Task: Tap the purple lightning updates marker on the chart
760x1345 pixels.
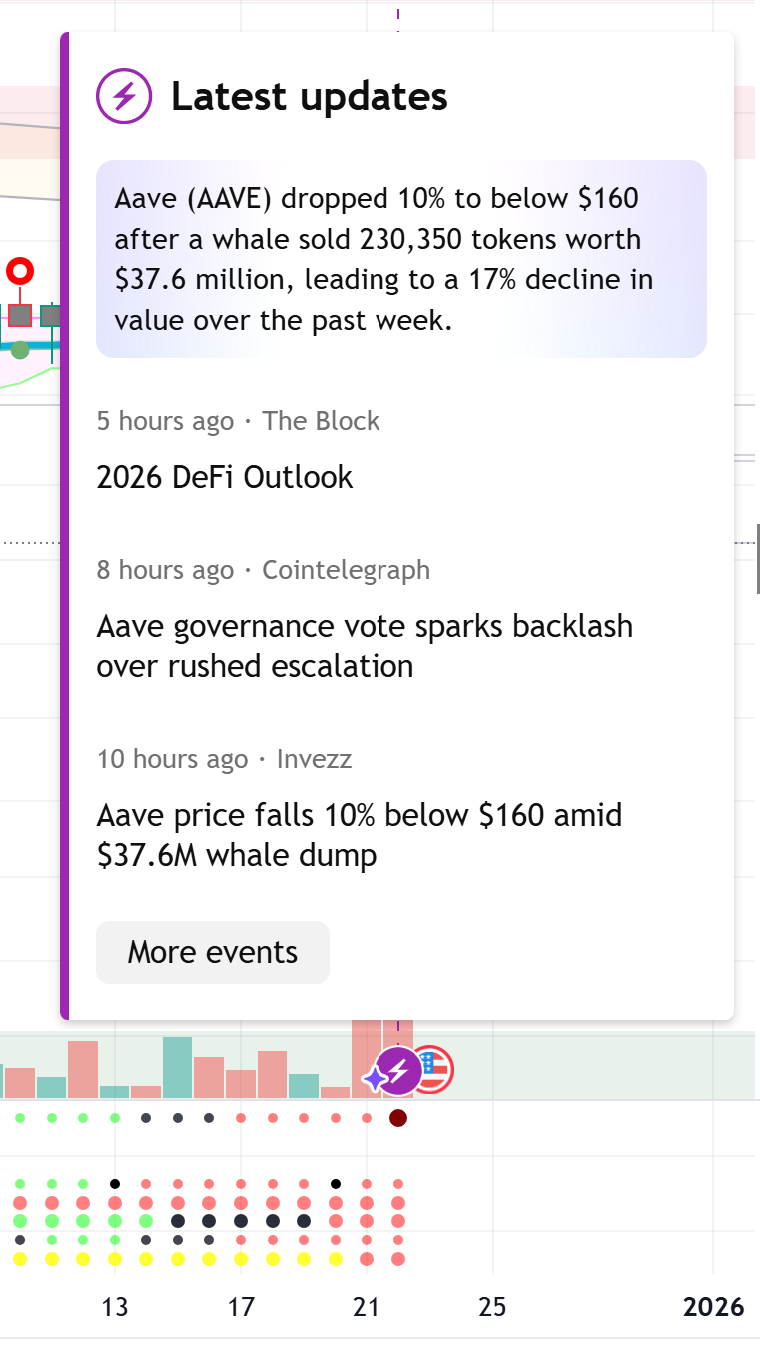Action: (397, 1072)
